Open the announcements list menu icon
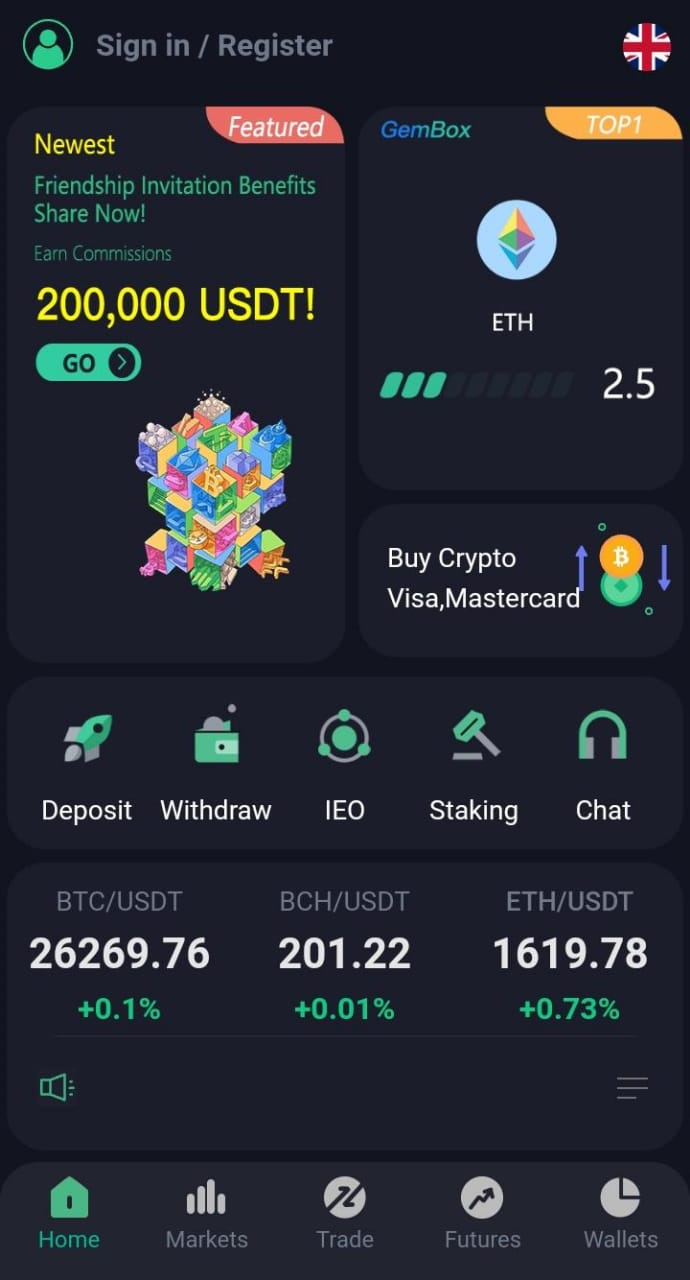Viewport: 690px width, 1280px height. point(632,1088)
